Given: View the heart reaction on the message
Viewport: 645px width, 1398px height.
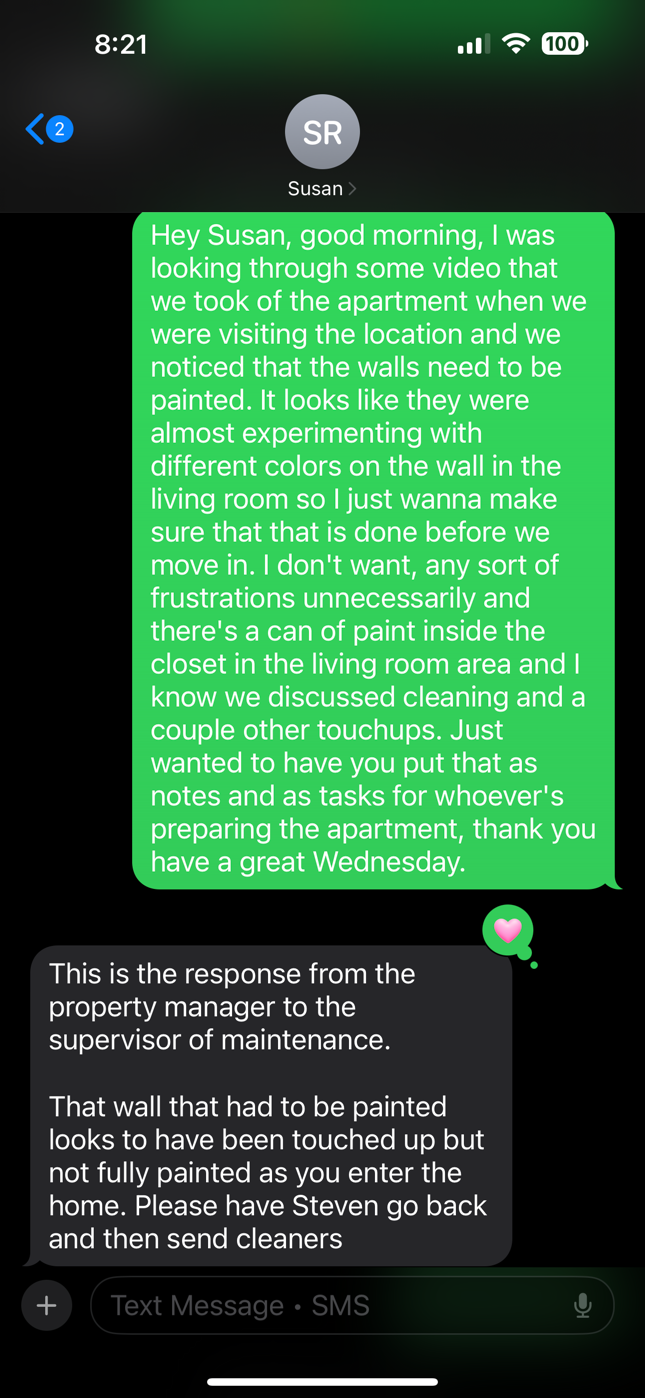Looking at the screenshot, I should pyautogui.click(x=508, y=930).
